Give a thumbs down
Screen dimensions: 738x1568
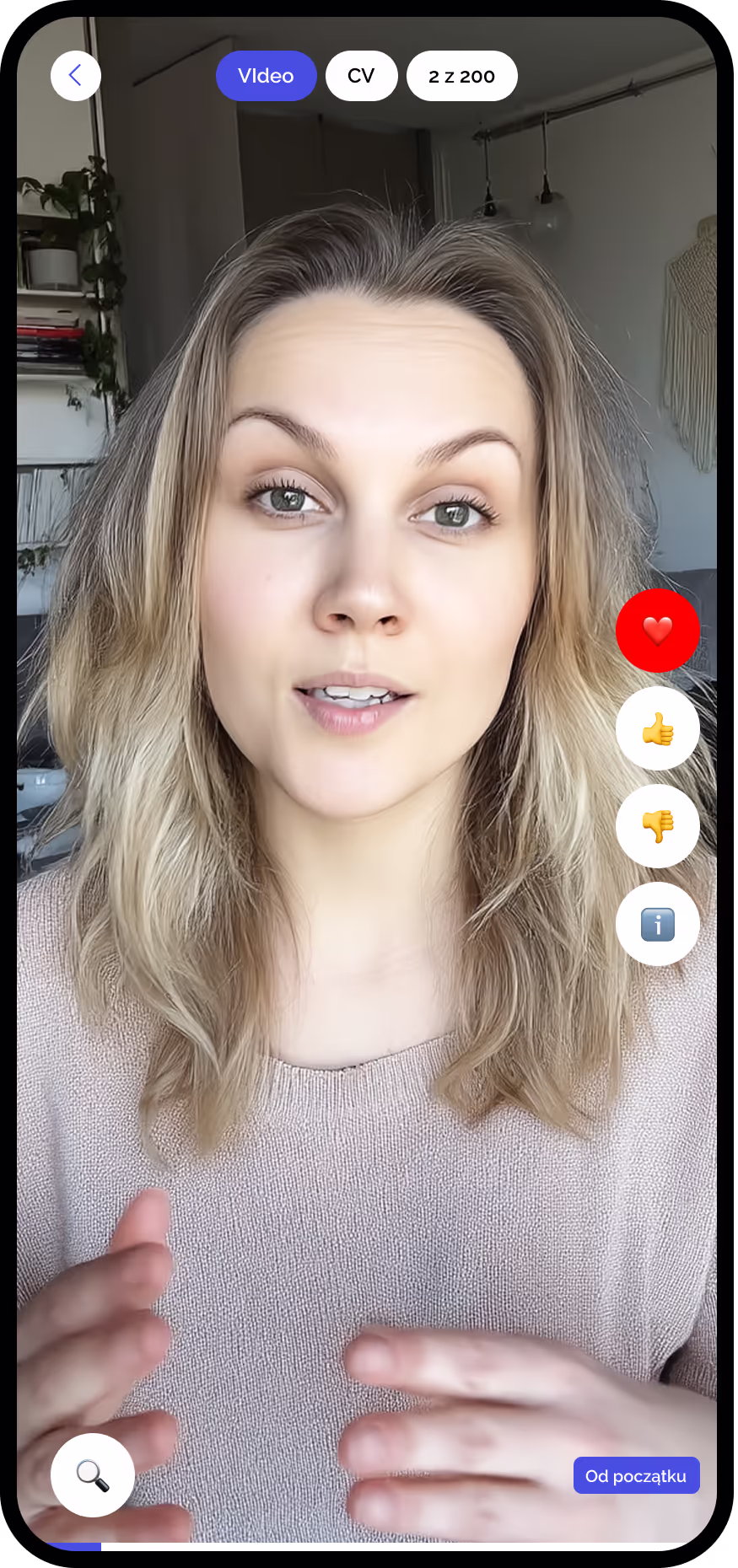(657, 826)
